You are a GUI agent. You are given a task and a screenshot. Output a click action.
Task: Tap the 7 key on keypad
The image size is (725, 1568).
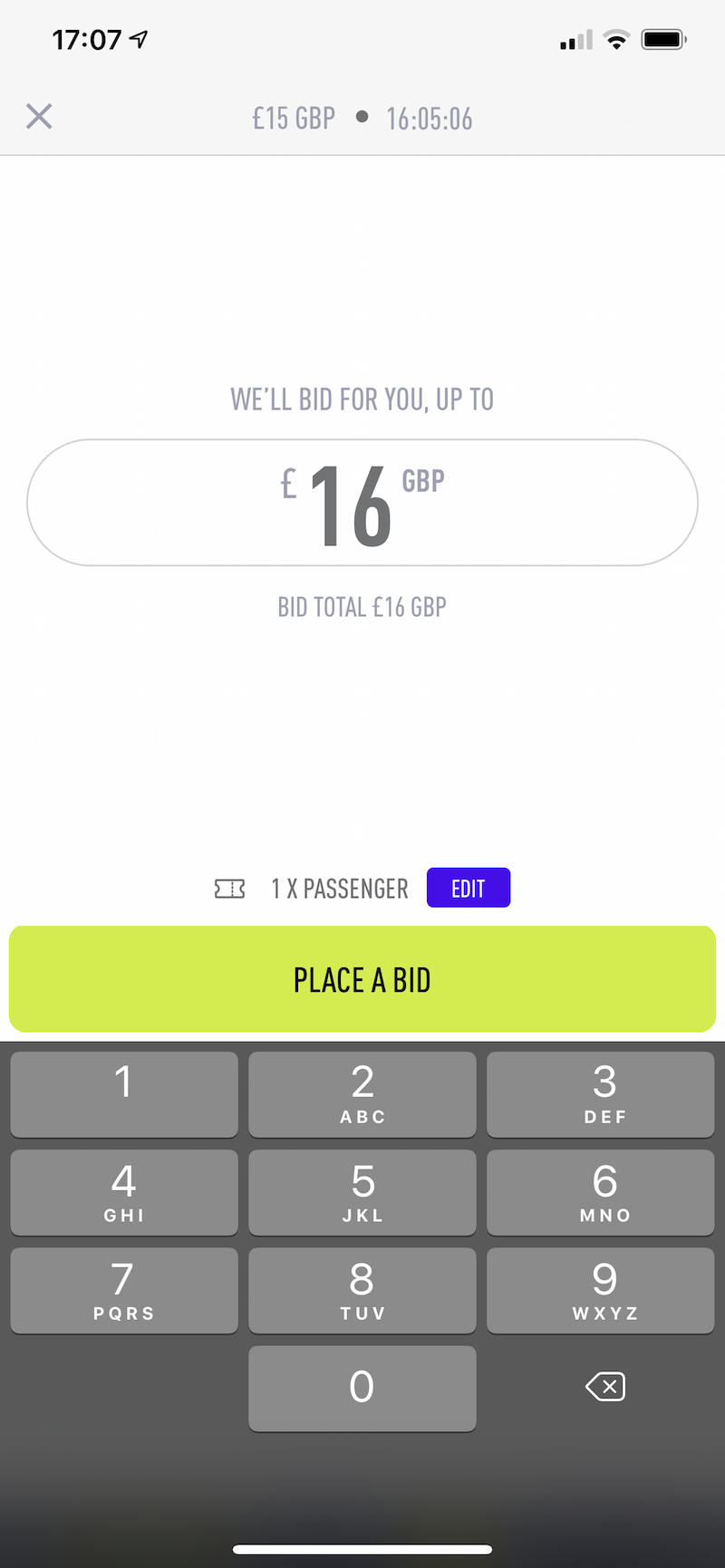pyautogui.click(x=124, y=1290)
